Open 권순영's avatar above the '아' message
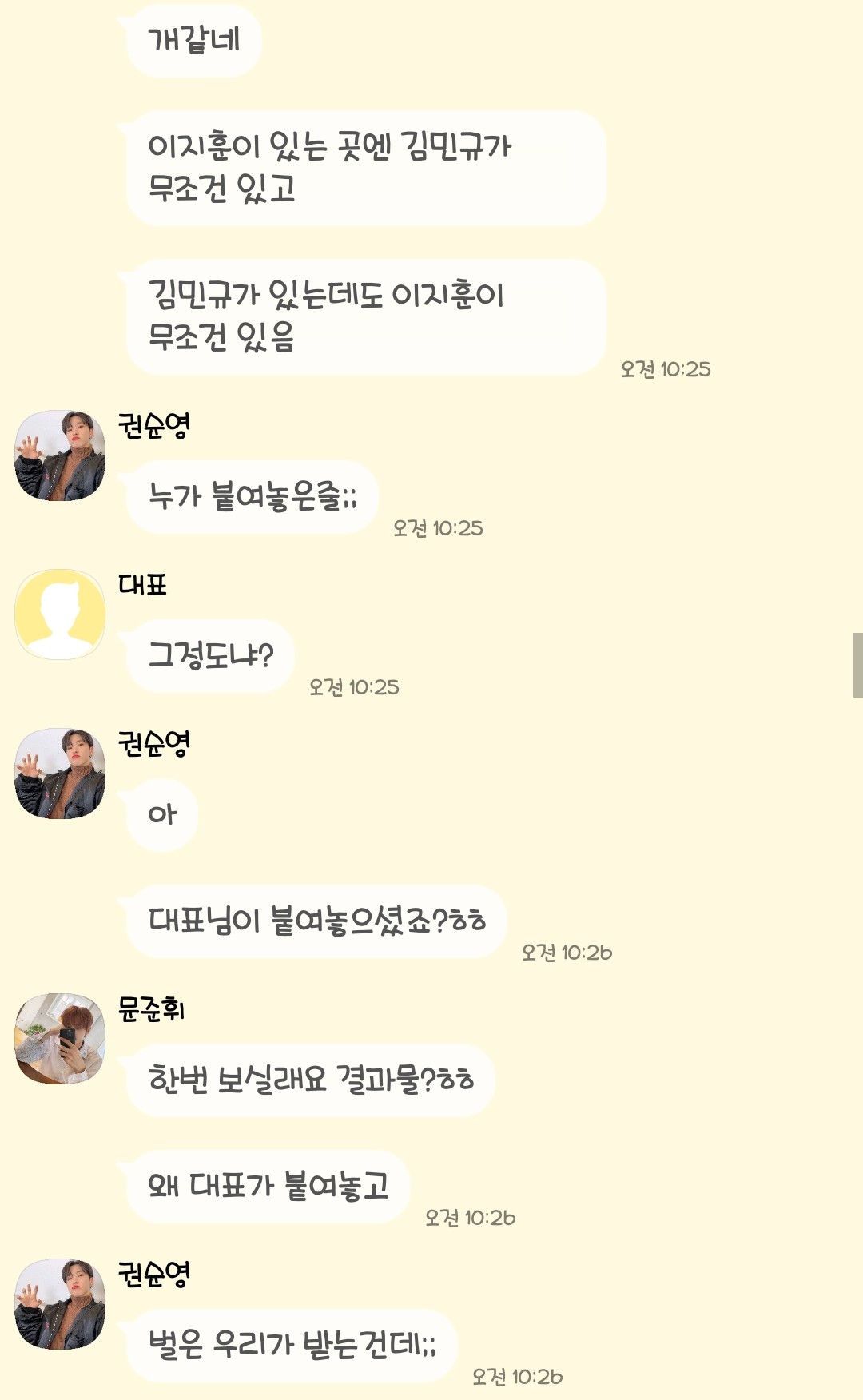This screenshot has height=1400, width=863. pos(60,773)
